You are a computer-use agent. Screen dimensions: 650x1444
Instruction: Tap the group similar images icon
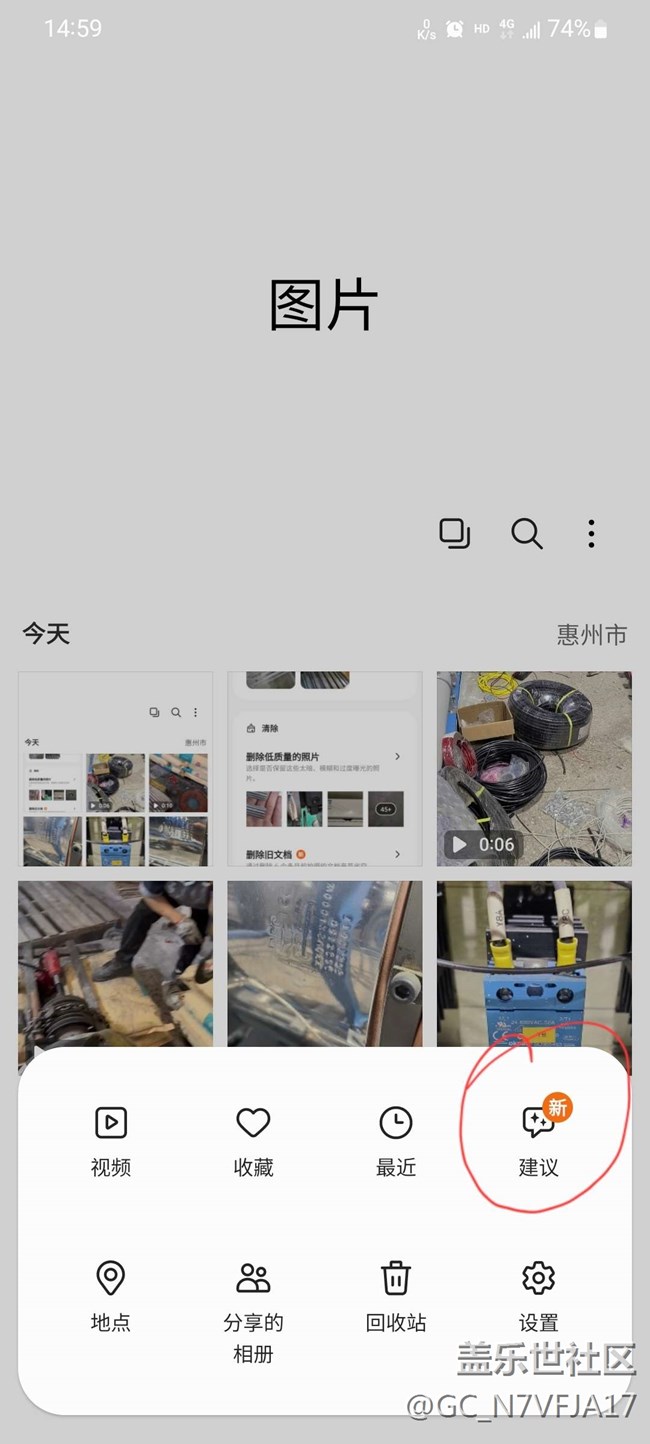click(455, 534)
